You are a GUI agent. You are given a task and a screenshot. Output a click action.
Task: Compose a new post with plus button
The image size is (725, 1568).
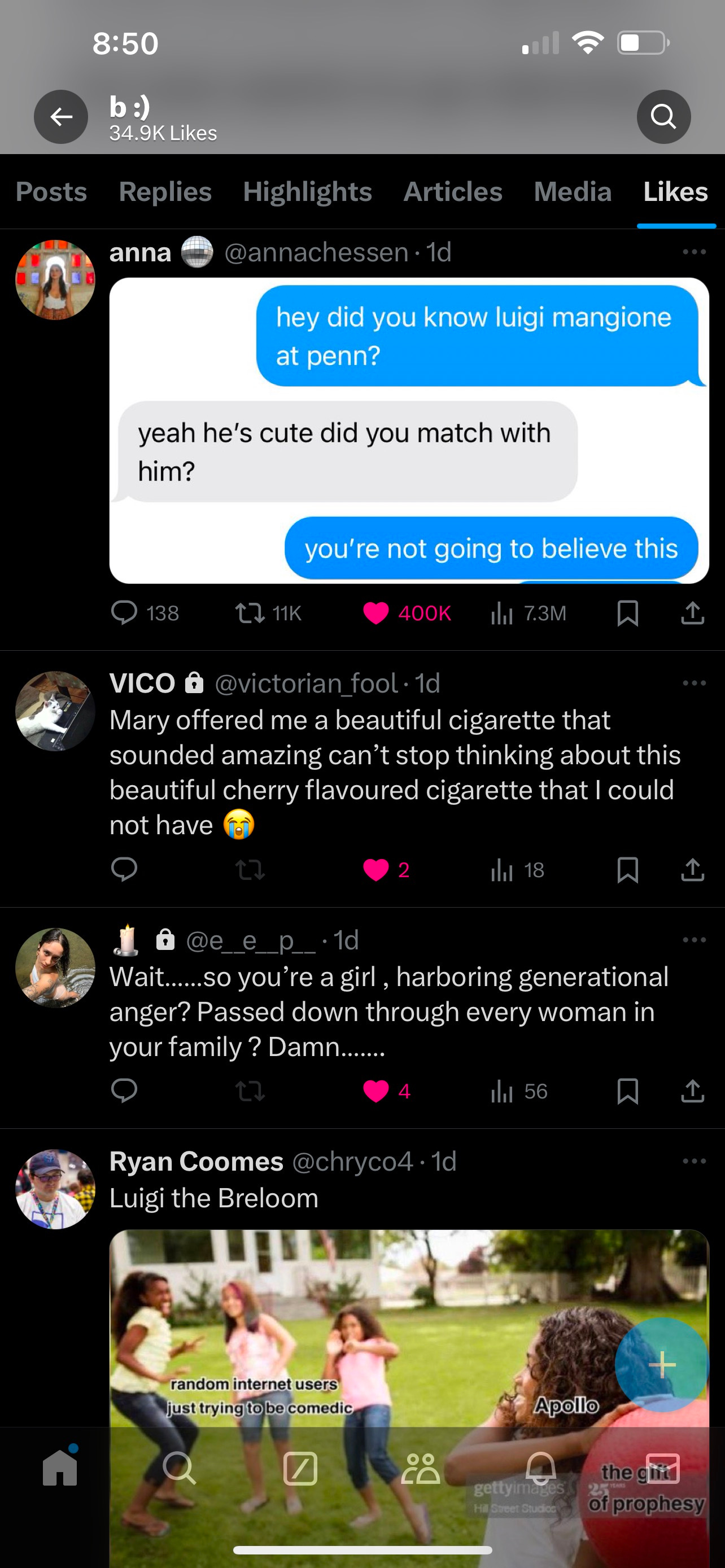(662, 1364)
